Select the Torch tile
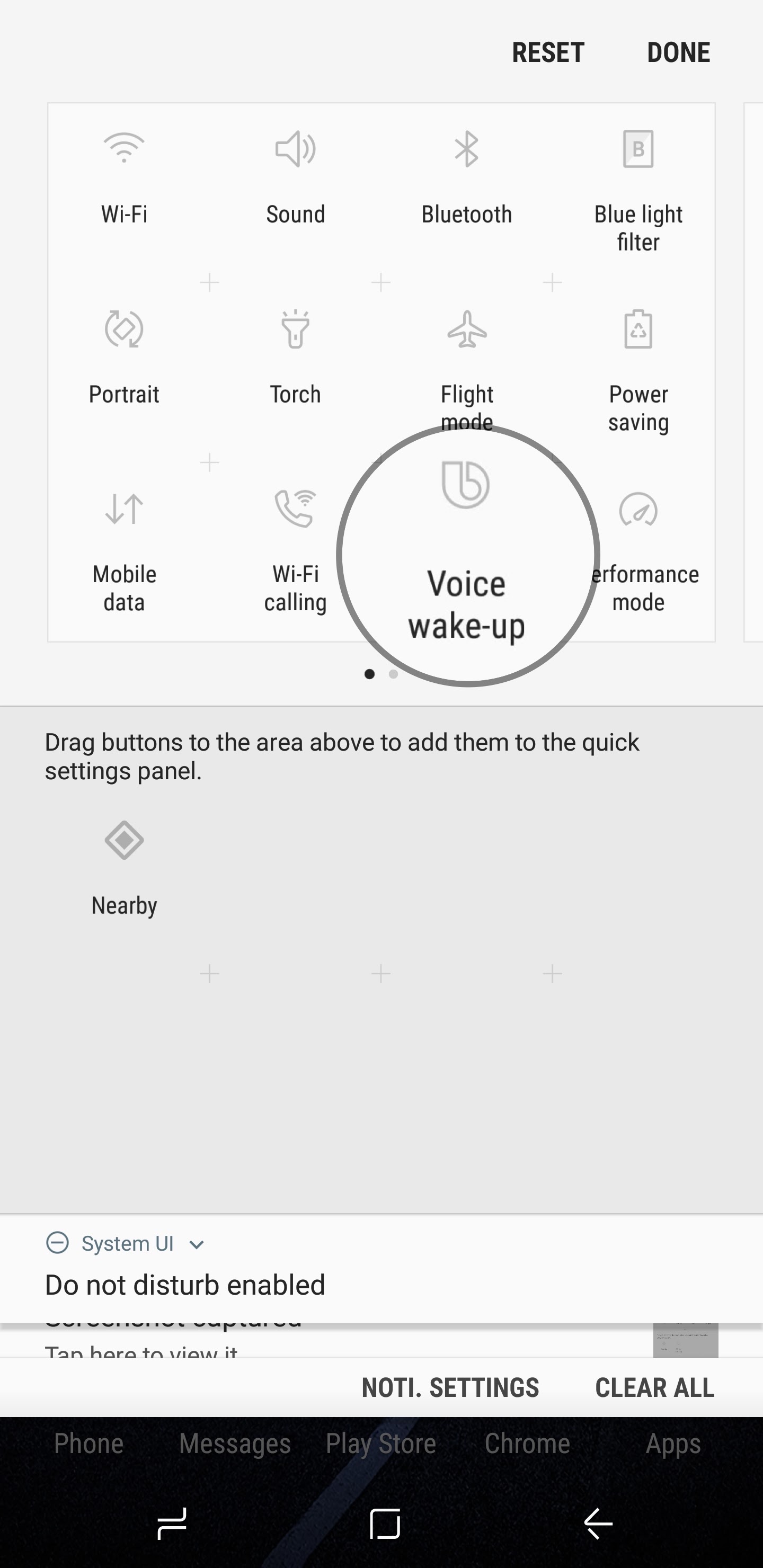 pyautogui.click(x=295, y=356)
